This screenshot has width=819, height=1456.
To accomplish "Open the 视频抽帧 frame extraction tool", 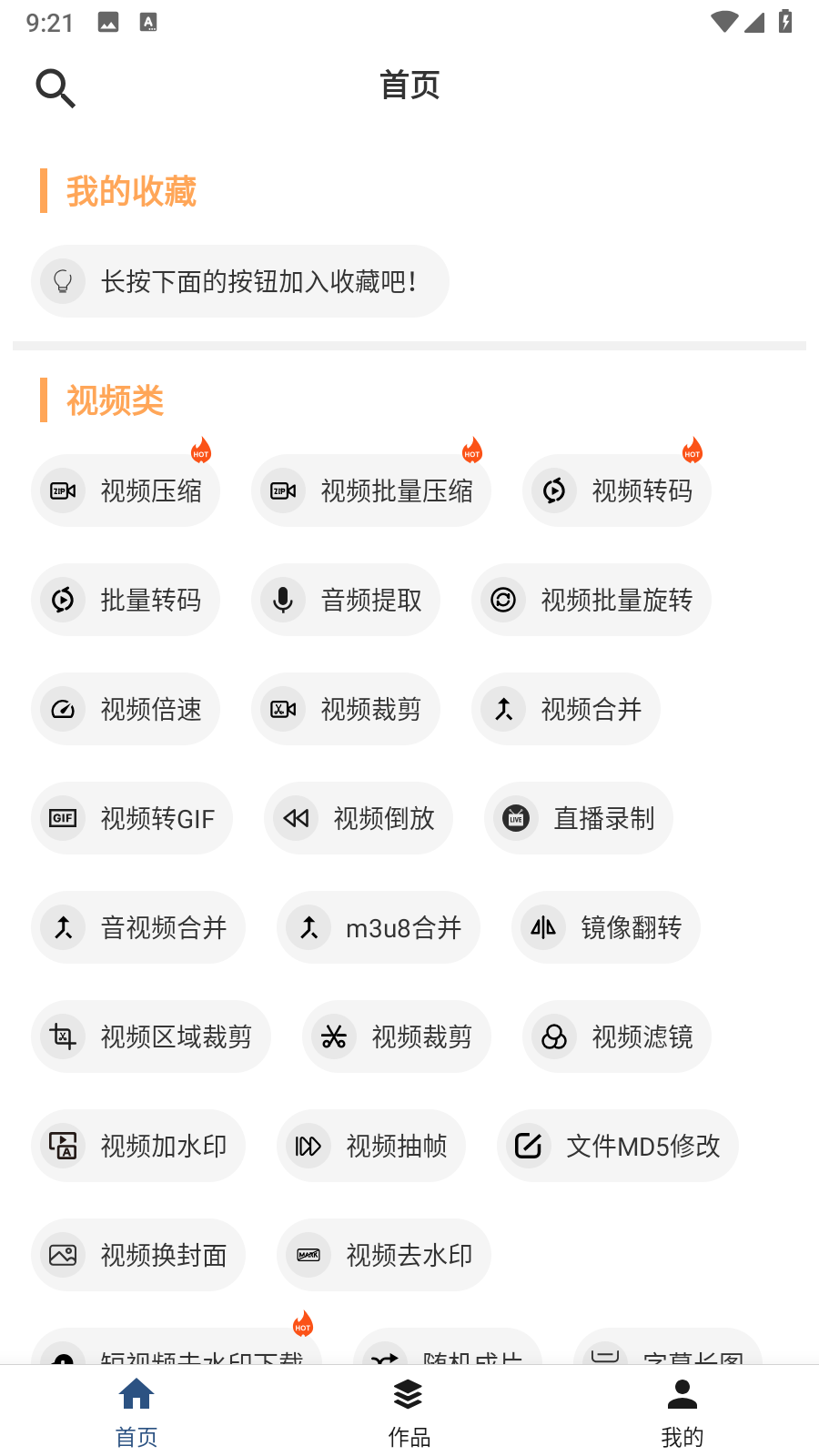I will 370,1146.
